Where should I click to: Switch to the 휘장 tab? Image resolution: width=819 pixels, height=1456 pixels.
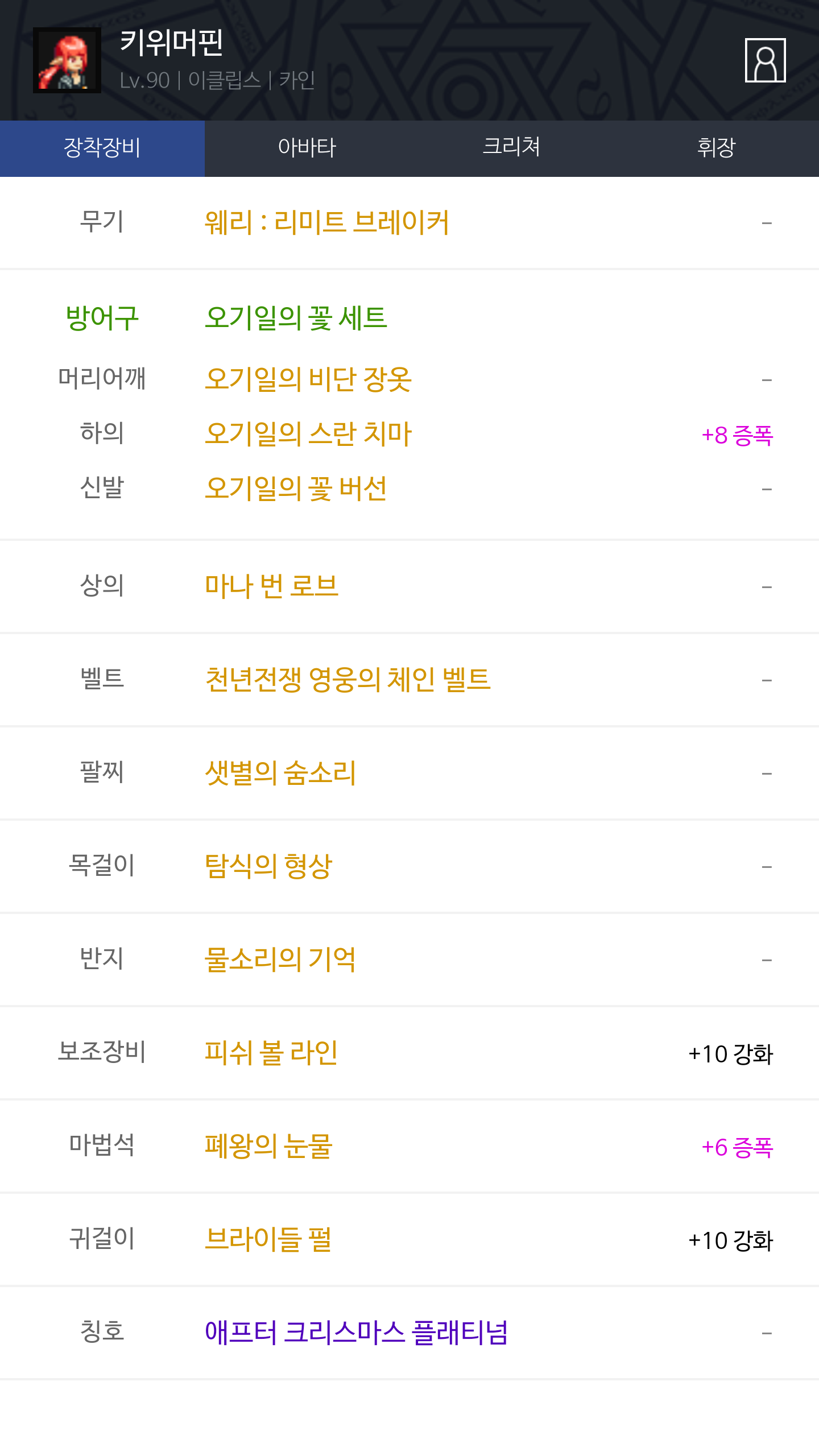click(716, 148)
